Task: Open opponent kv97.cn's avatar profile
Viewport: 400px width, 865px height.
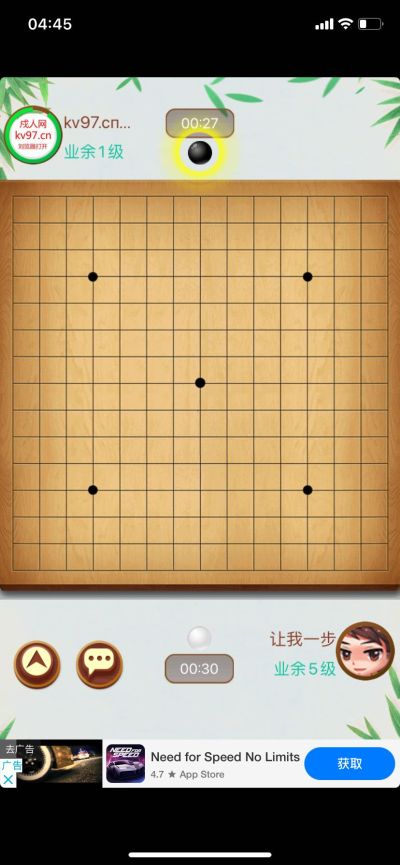Action: click(x=33, y=135)
